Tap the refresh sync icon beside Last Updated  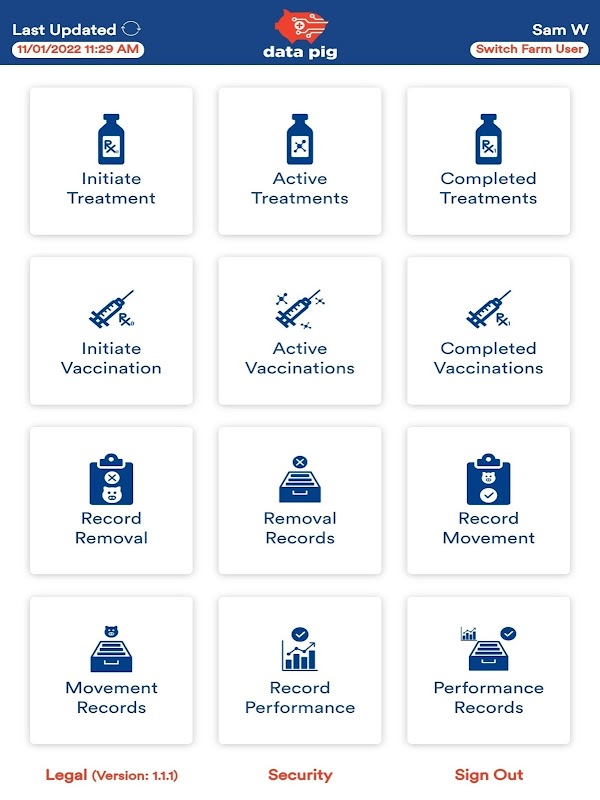(131, 30)
